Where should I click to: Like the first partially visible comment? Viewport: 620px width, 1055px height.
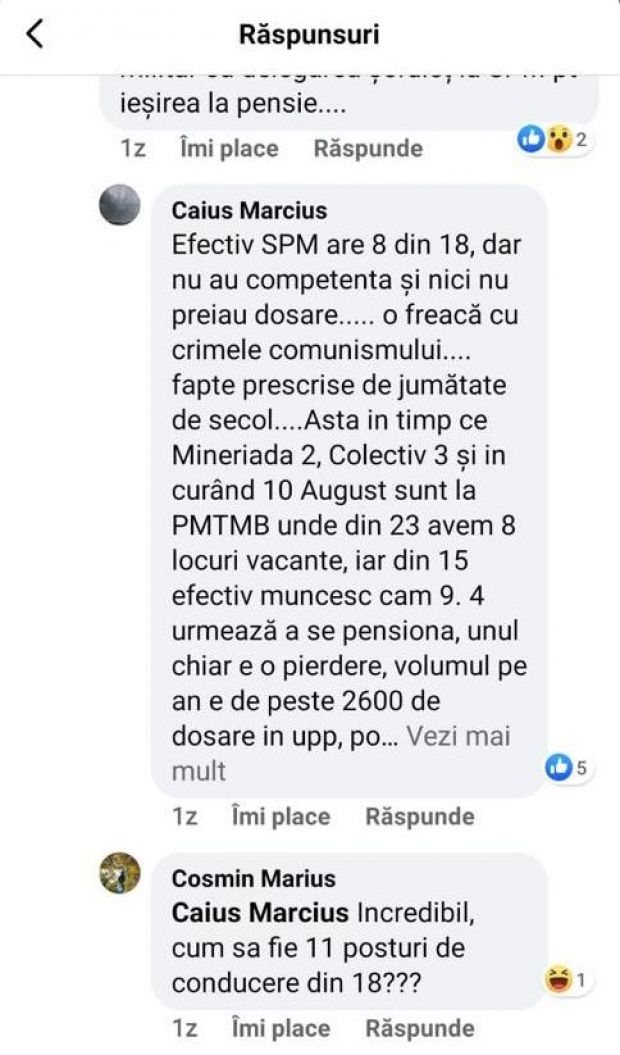pyautogui.click(x=228, y=148)
